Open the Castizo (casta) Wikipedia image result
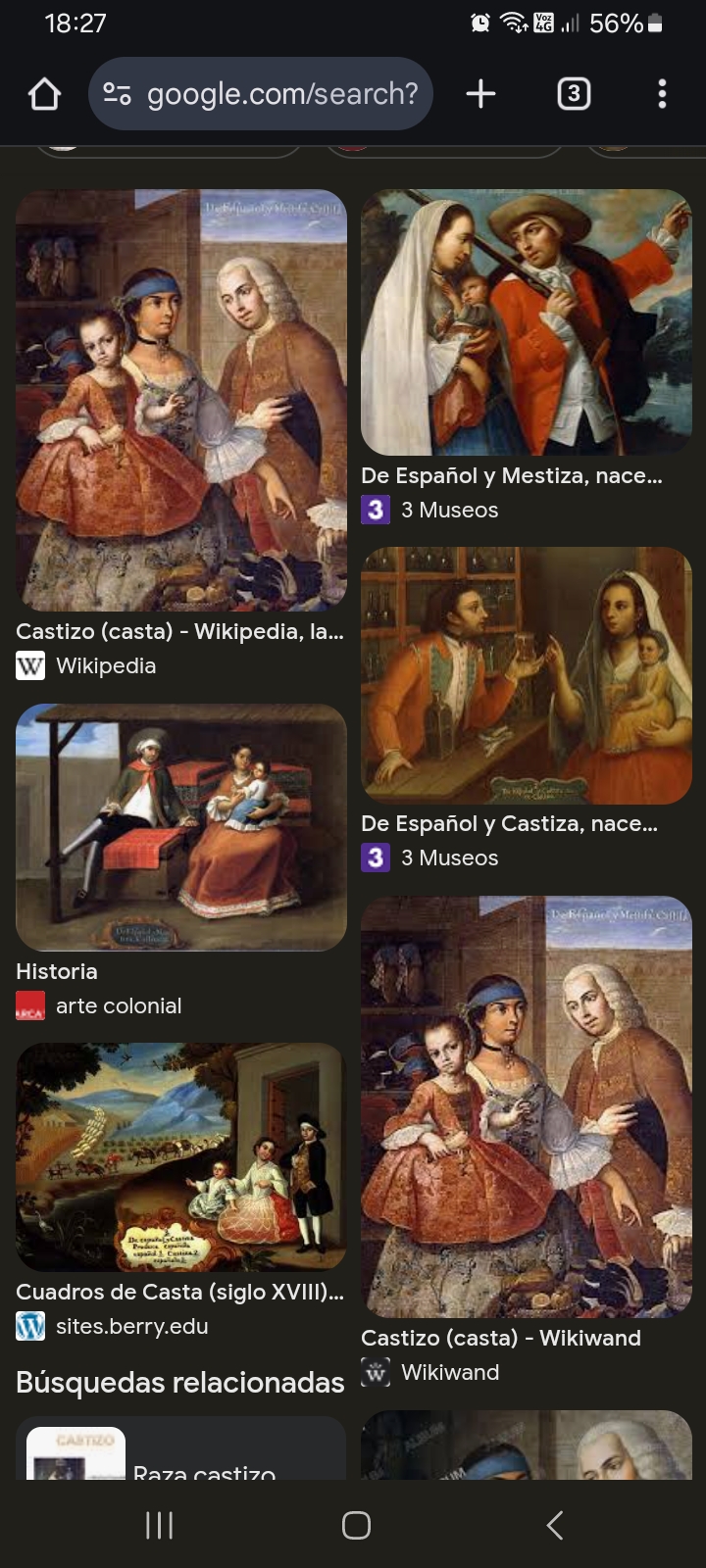This screenshot has height=1568, width=706. [181, 401]
